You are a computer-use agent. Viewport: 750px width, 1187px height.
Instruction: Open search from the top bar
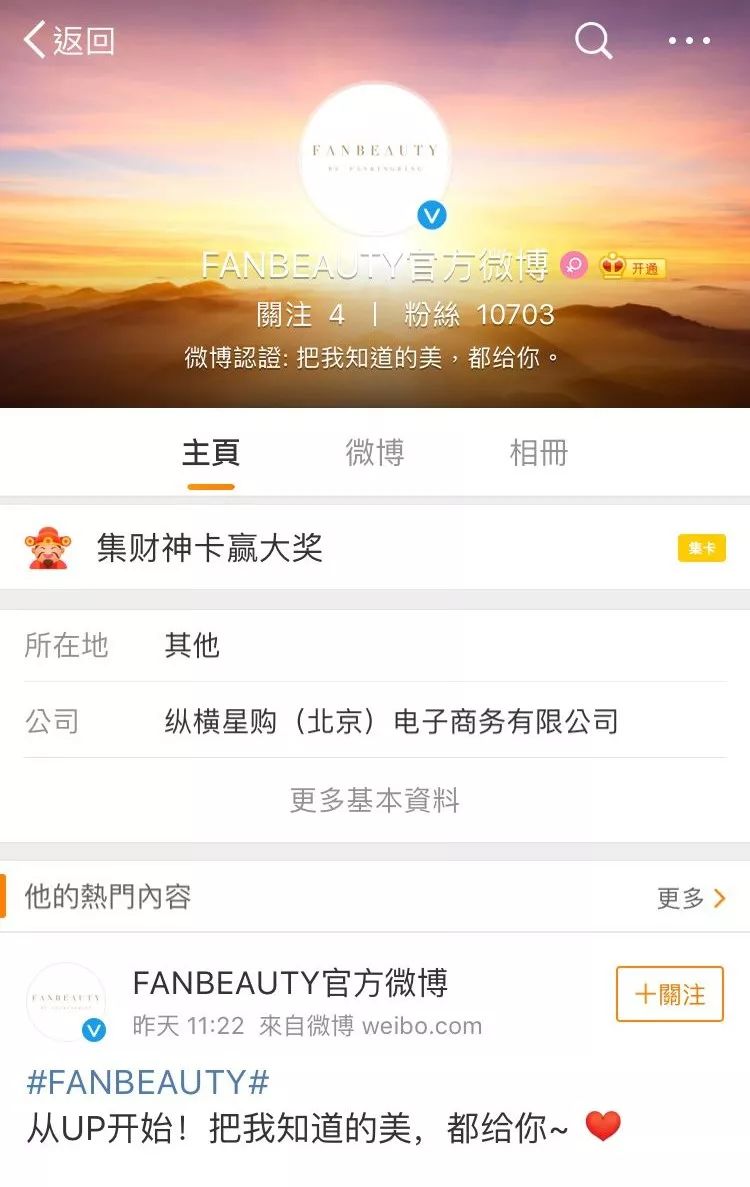(594, 42)
